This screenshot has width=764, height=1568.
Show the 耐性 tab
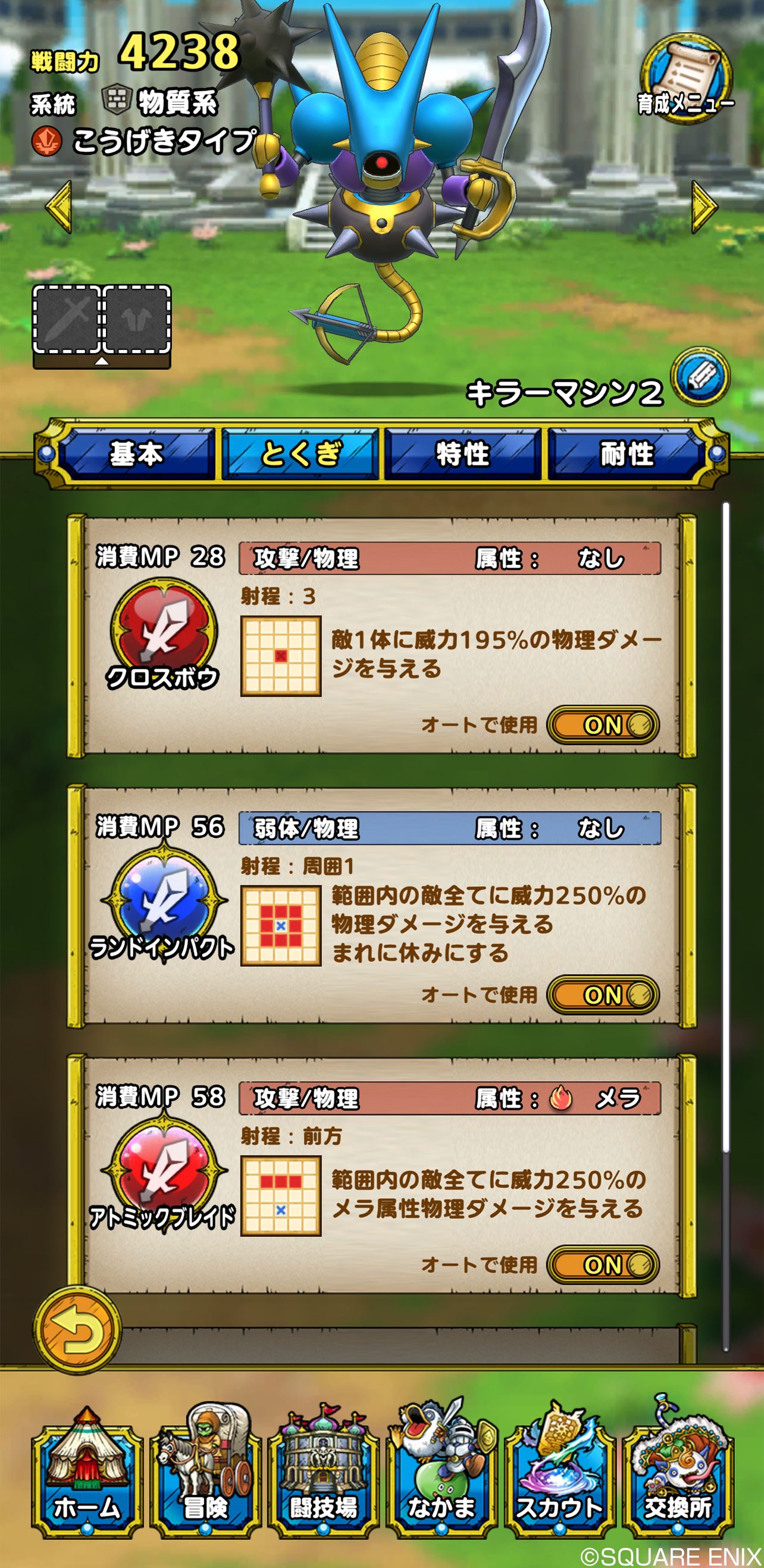coord(627,454)
